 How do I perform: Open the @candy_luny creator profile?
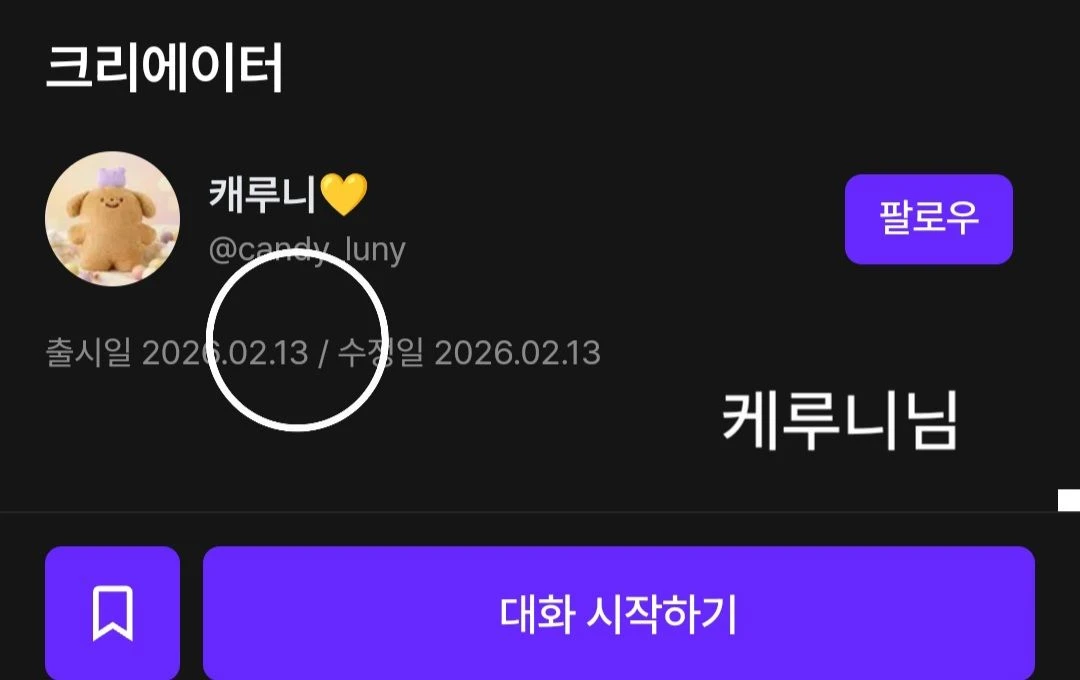(306, 249)
